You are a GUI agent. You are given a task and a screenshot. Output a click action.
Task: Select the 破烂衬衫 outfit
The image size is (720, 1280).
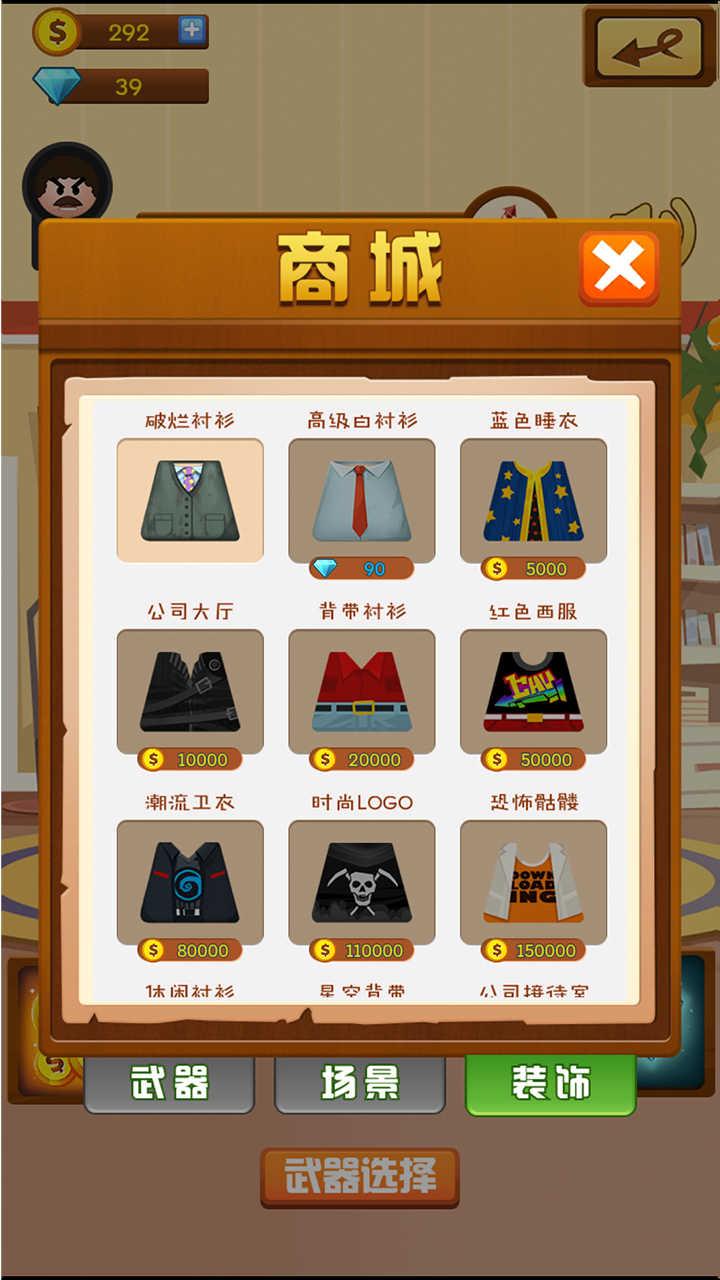(190, 500)
